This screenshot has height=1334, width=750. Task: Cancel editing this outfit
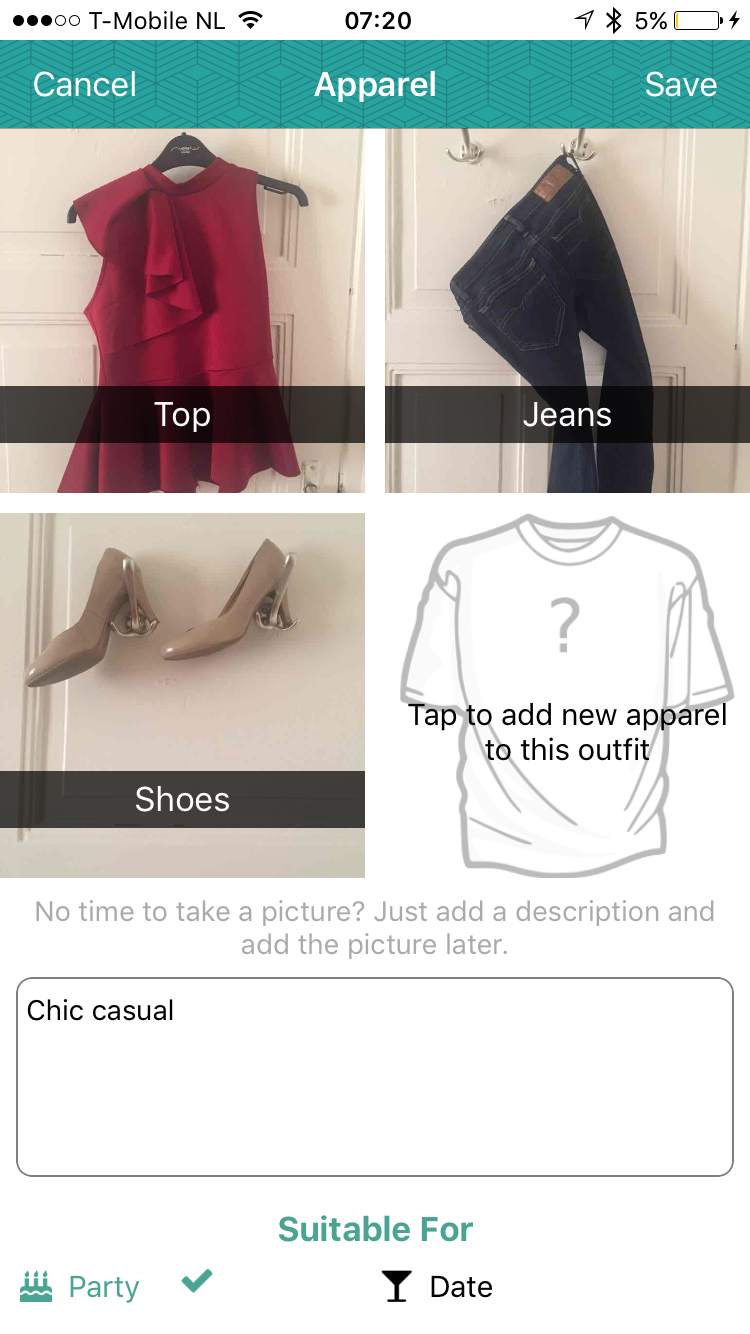pos(84,85)
